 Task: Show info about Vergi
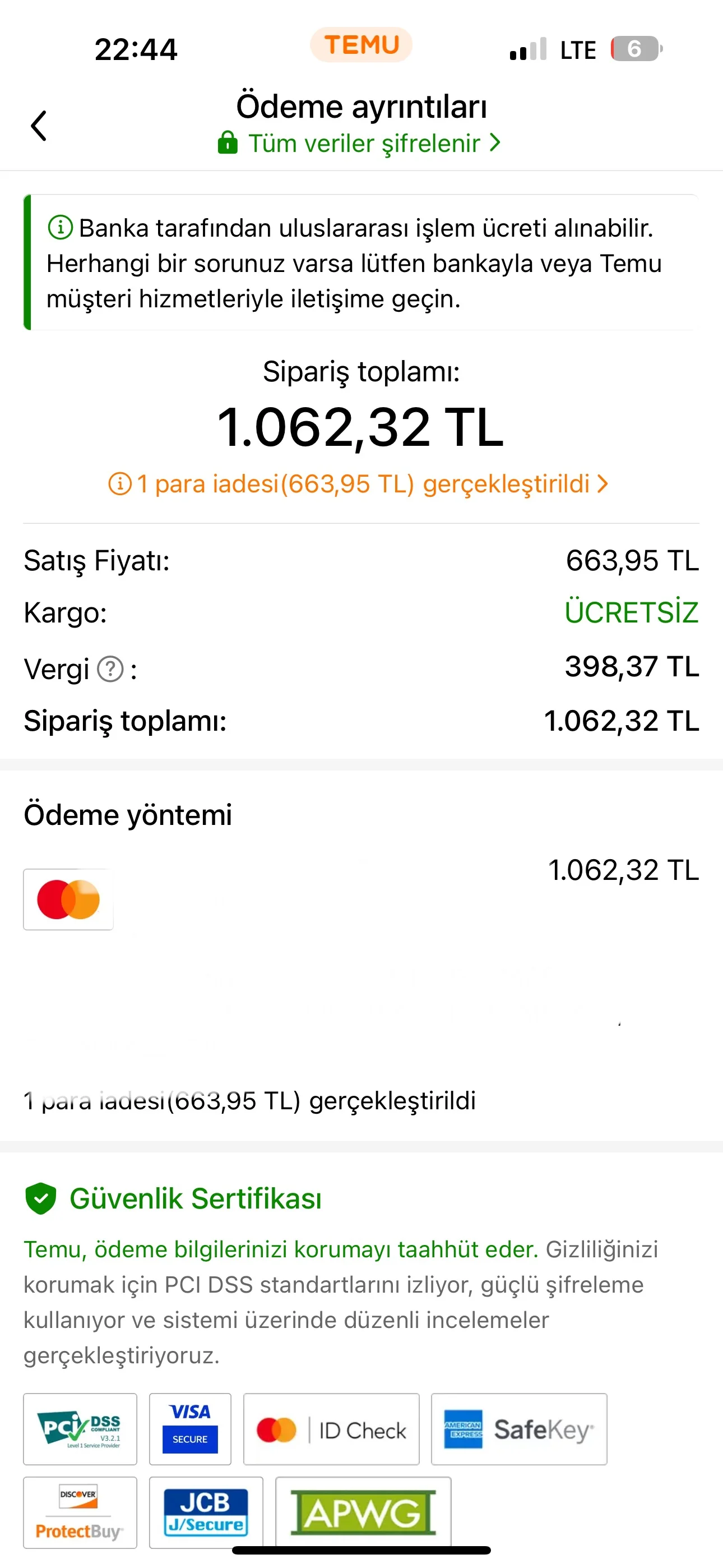[111, 670]
